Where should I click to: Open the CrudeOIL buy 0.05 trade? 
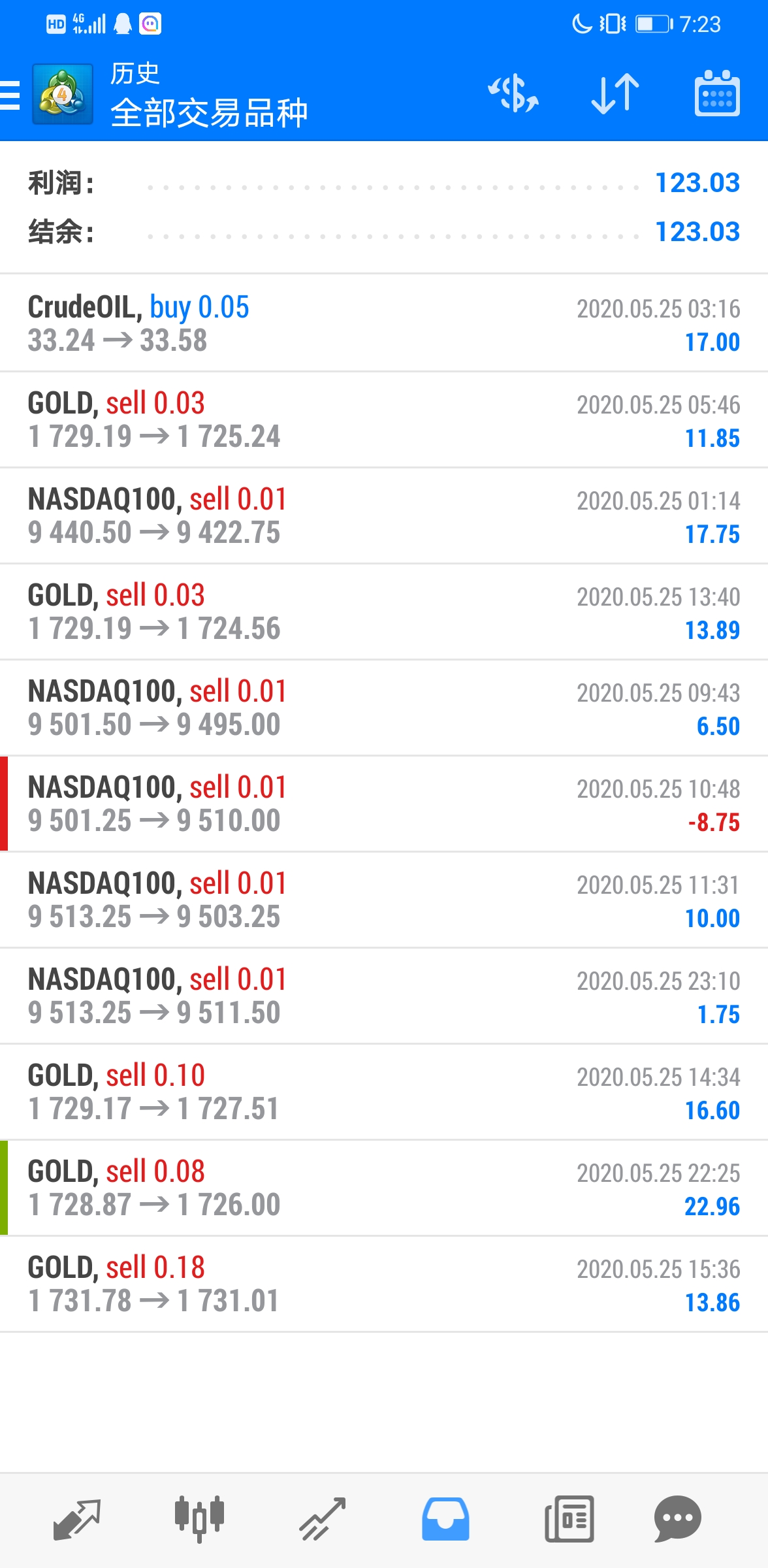point(384,323)
